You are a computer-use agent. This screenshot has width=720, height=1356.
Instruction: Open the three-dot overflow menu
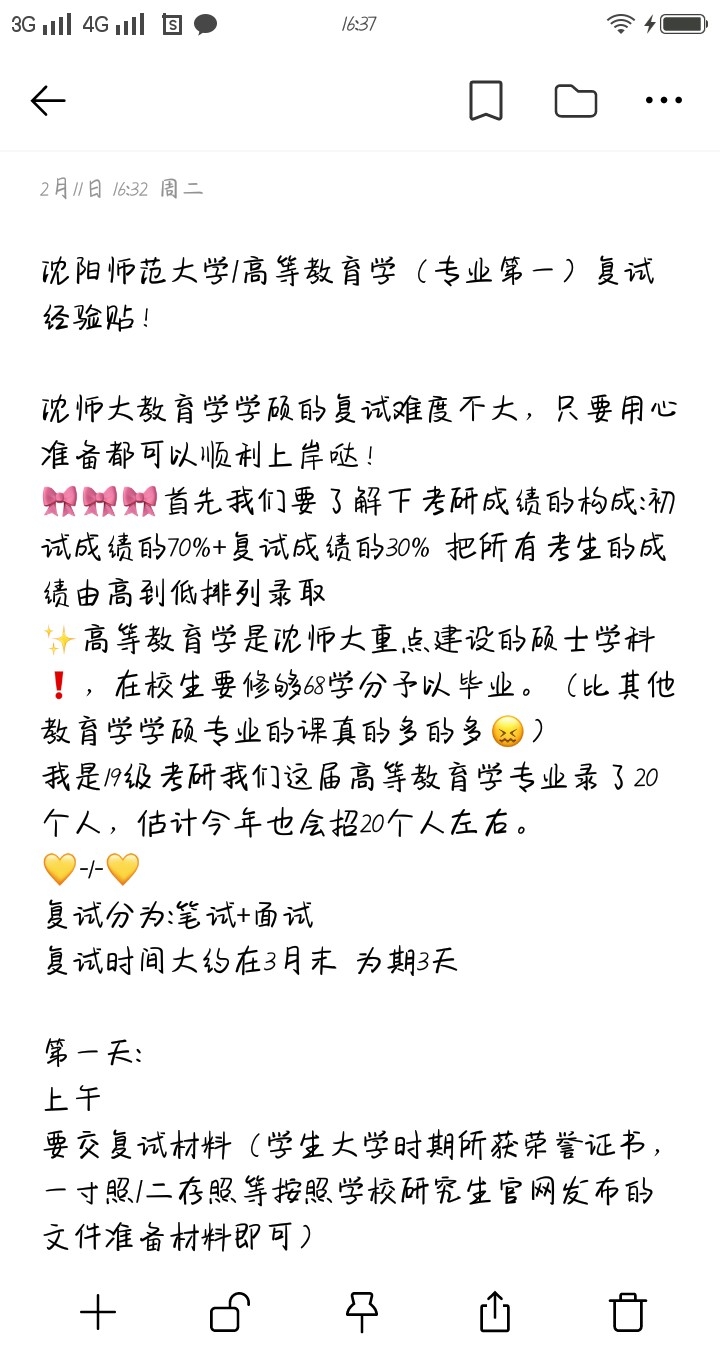tap(663, 100)
